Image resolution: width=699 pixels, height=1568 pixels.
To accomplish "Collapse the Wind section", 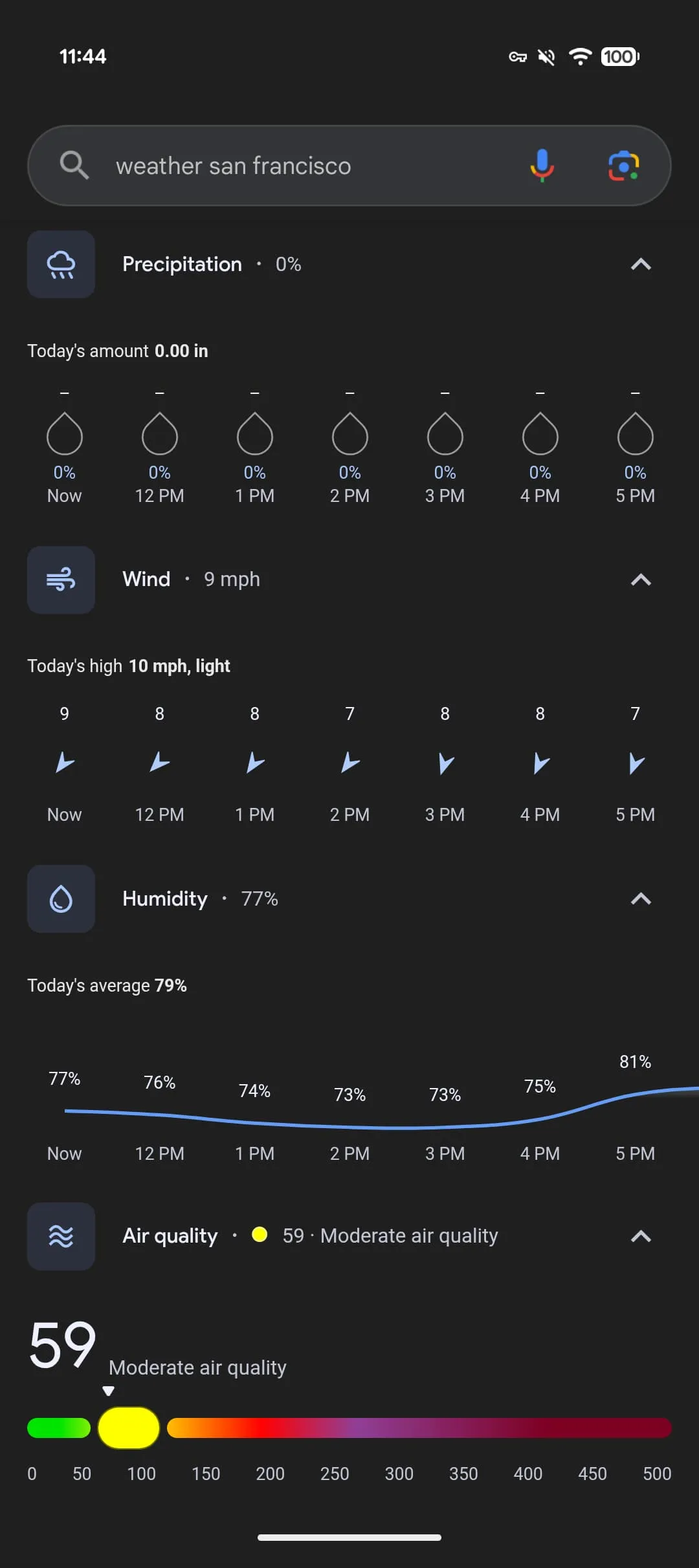I will click(x=640, y=580).
